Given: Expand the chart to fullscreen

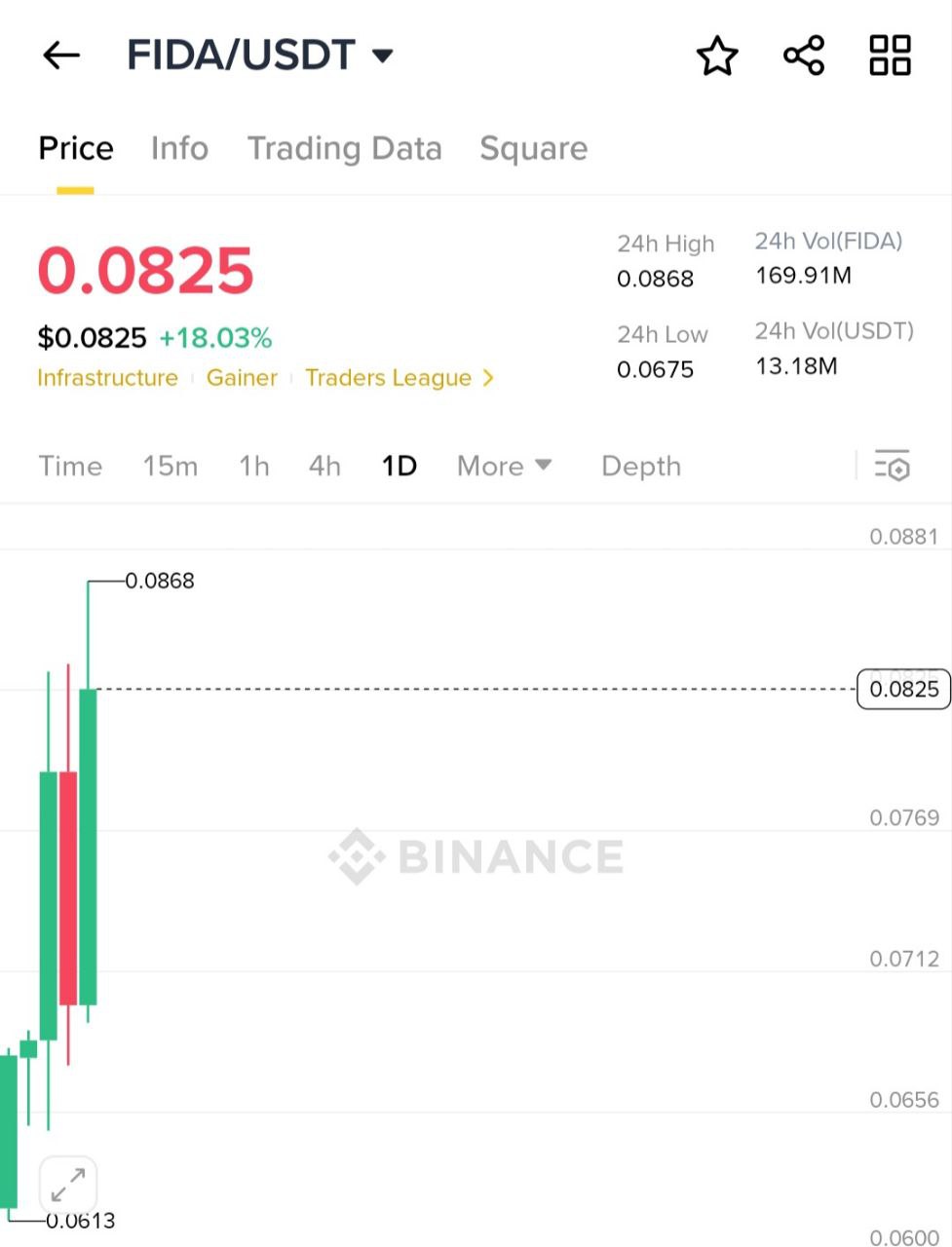Looking at the screenshot, I should [67, 1185].
